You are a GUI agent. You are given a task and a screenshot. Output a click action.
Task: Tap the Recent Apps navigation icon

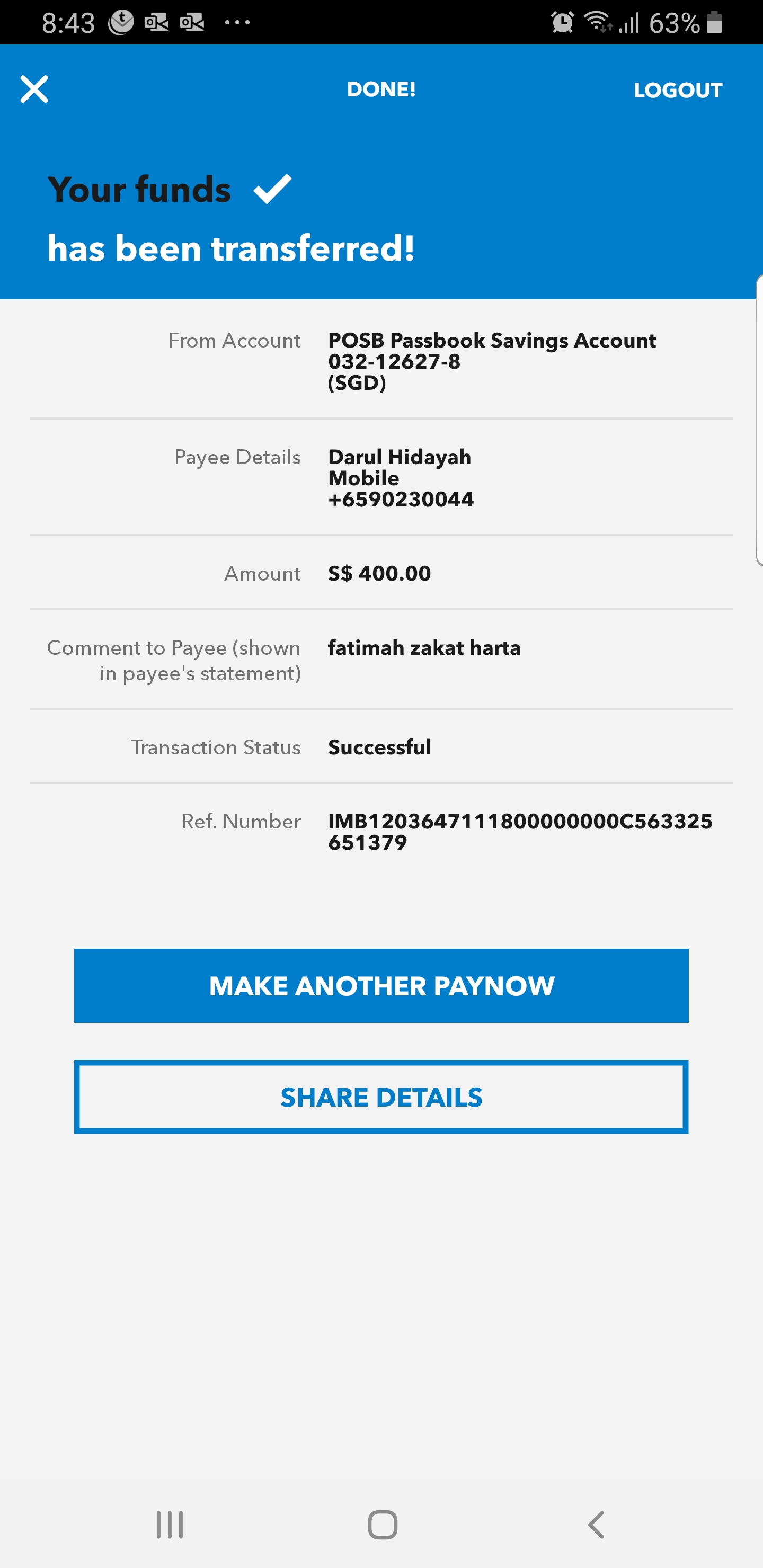point(169,1526)
